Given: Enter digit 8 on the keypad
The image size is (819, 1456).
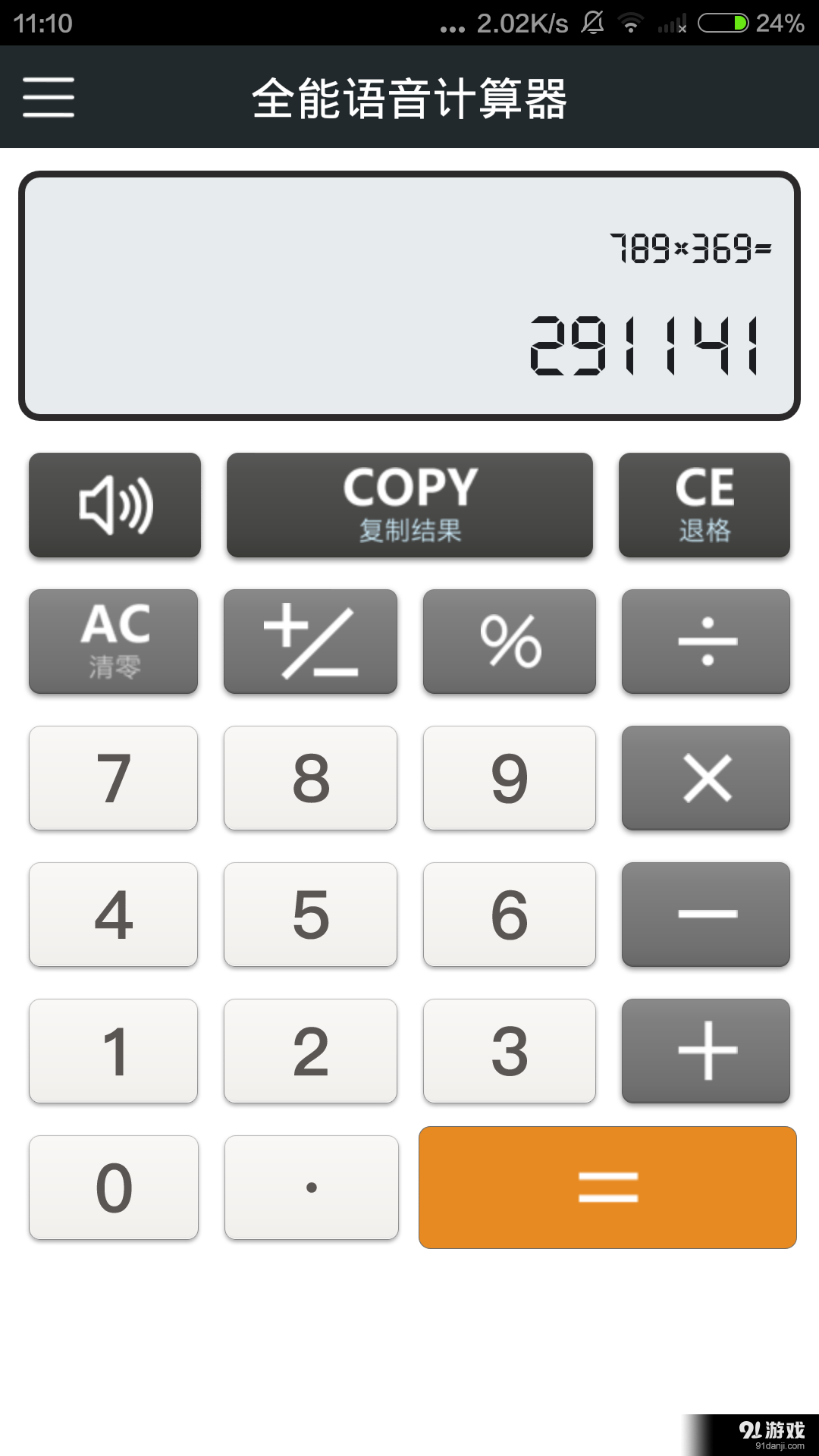Looking at the screenshot, I should 310,778.
